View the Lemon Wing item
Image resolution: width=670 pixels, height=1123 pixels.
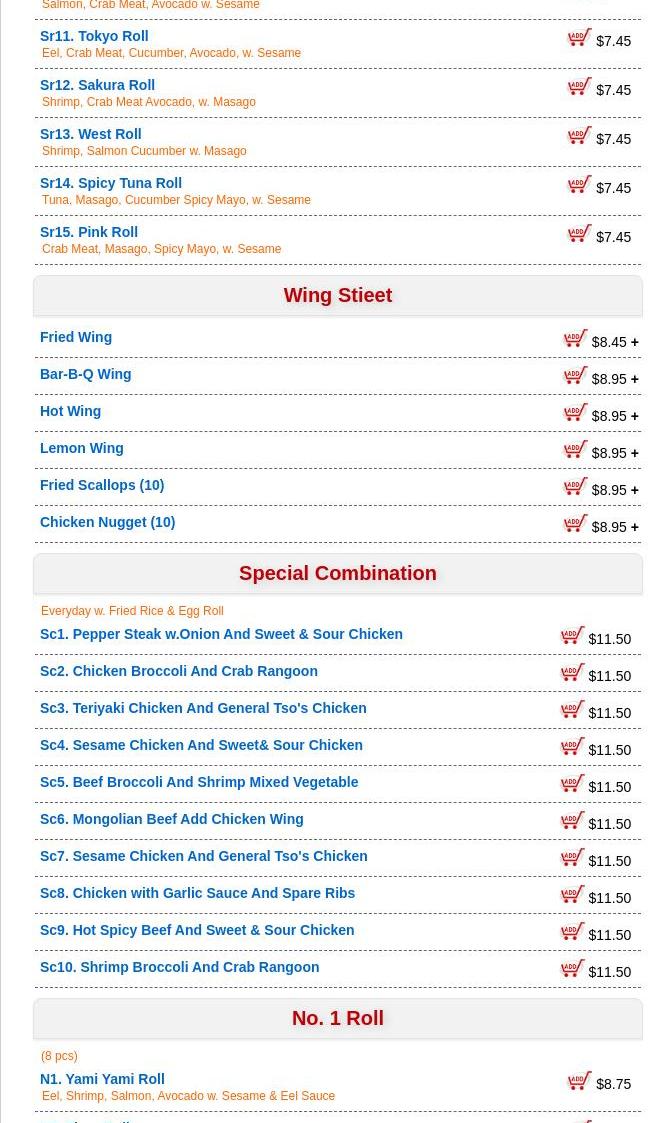point(81,448)
